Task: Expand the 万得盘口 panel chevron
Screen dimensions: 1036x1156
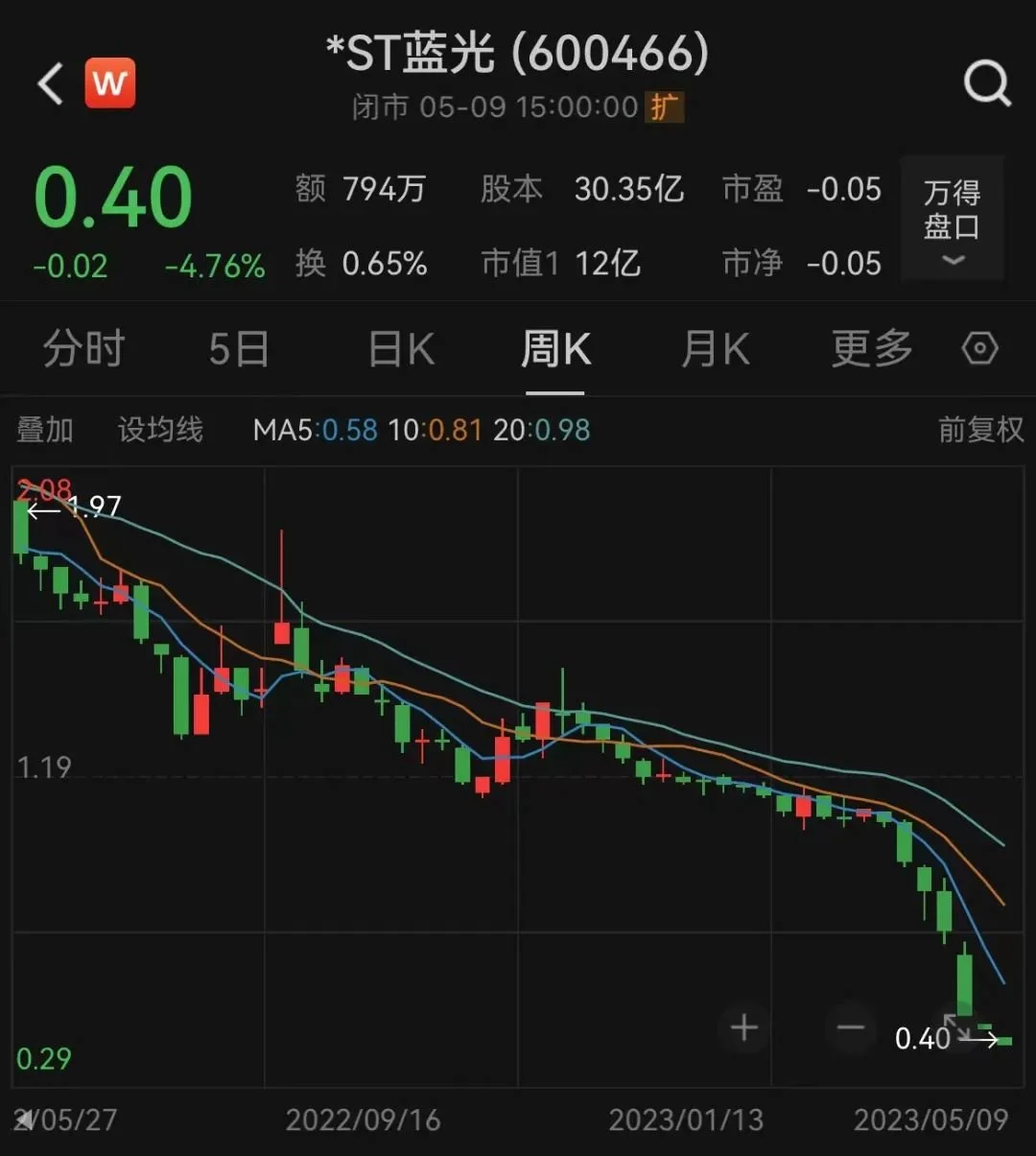Action: click(952, 261)
